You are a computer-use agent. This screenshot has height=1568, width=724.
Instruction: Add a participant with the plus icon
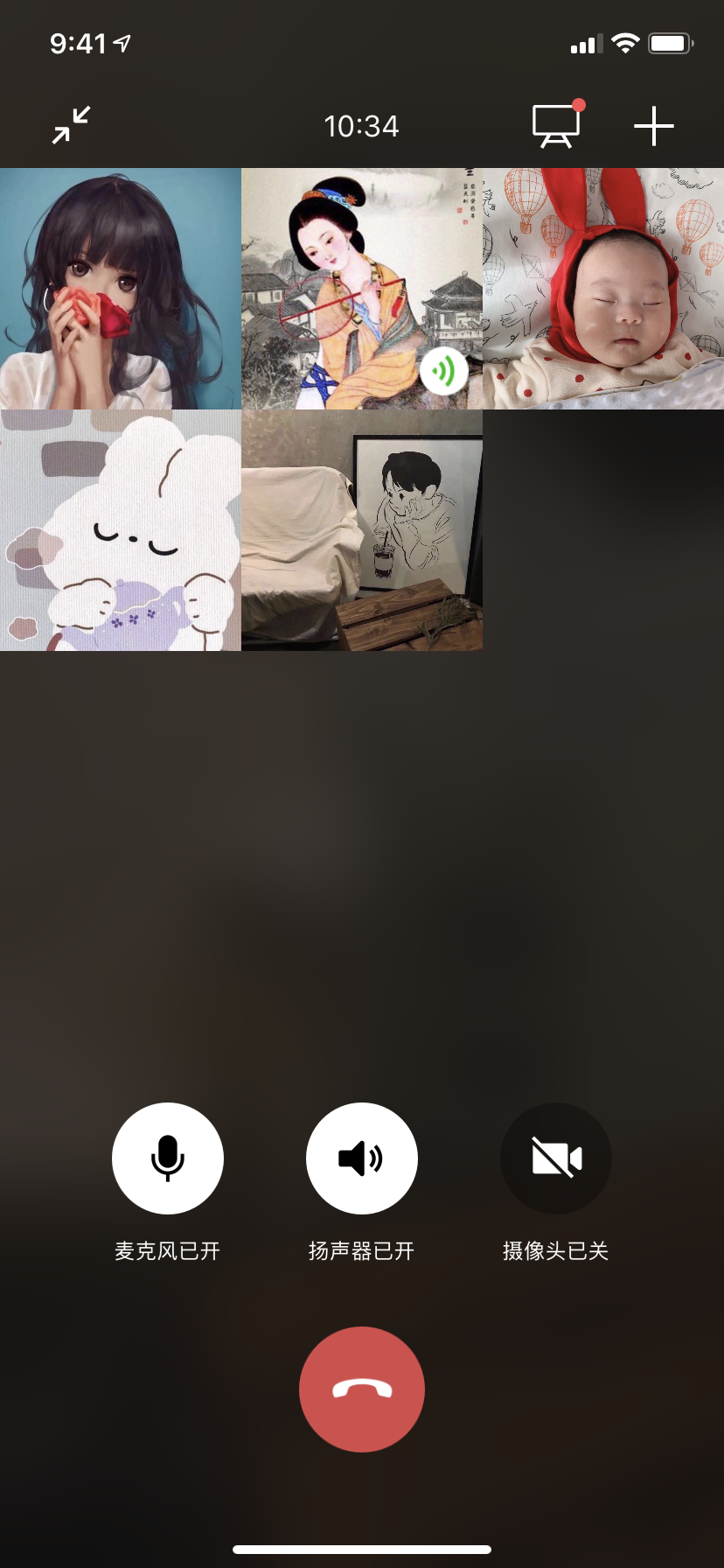654,126
